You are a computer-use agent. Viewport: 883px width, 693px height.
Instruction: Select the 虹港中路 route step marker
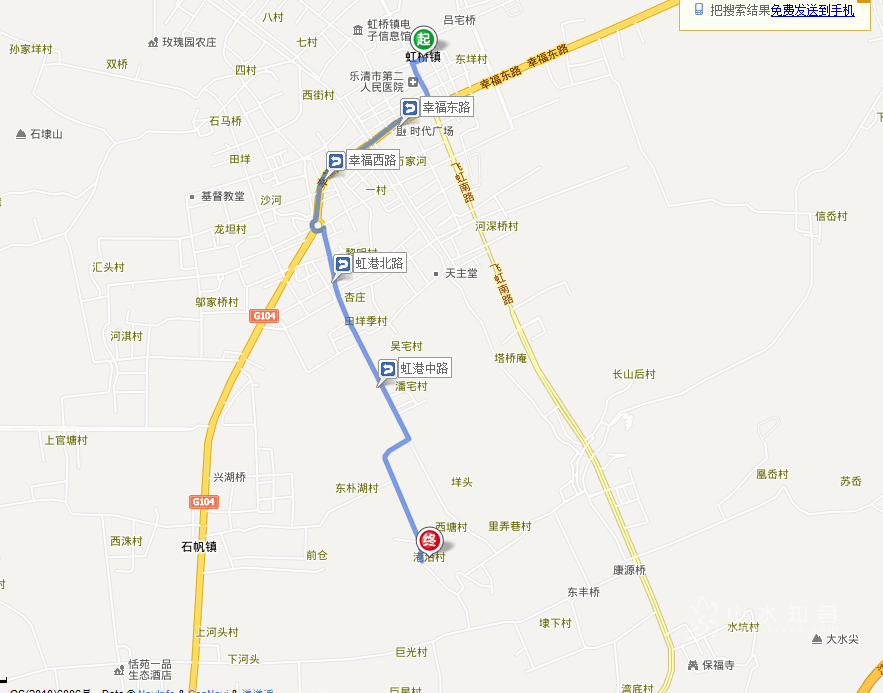point(415,369)
